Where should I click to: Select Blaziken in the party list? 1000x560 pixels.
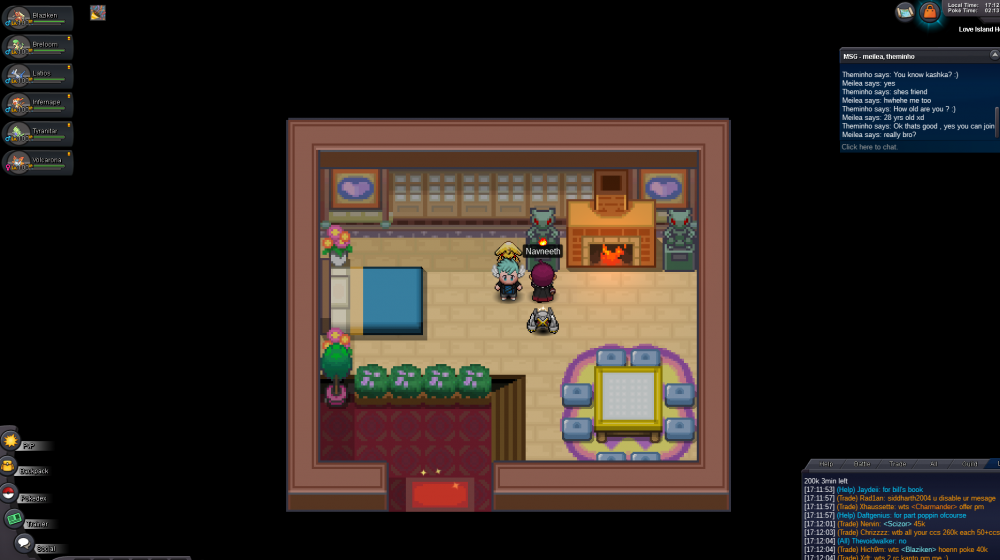pyautogui.click(x=38, y=18)
